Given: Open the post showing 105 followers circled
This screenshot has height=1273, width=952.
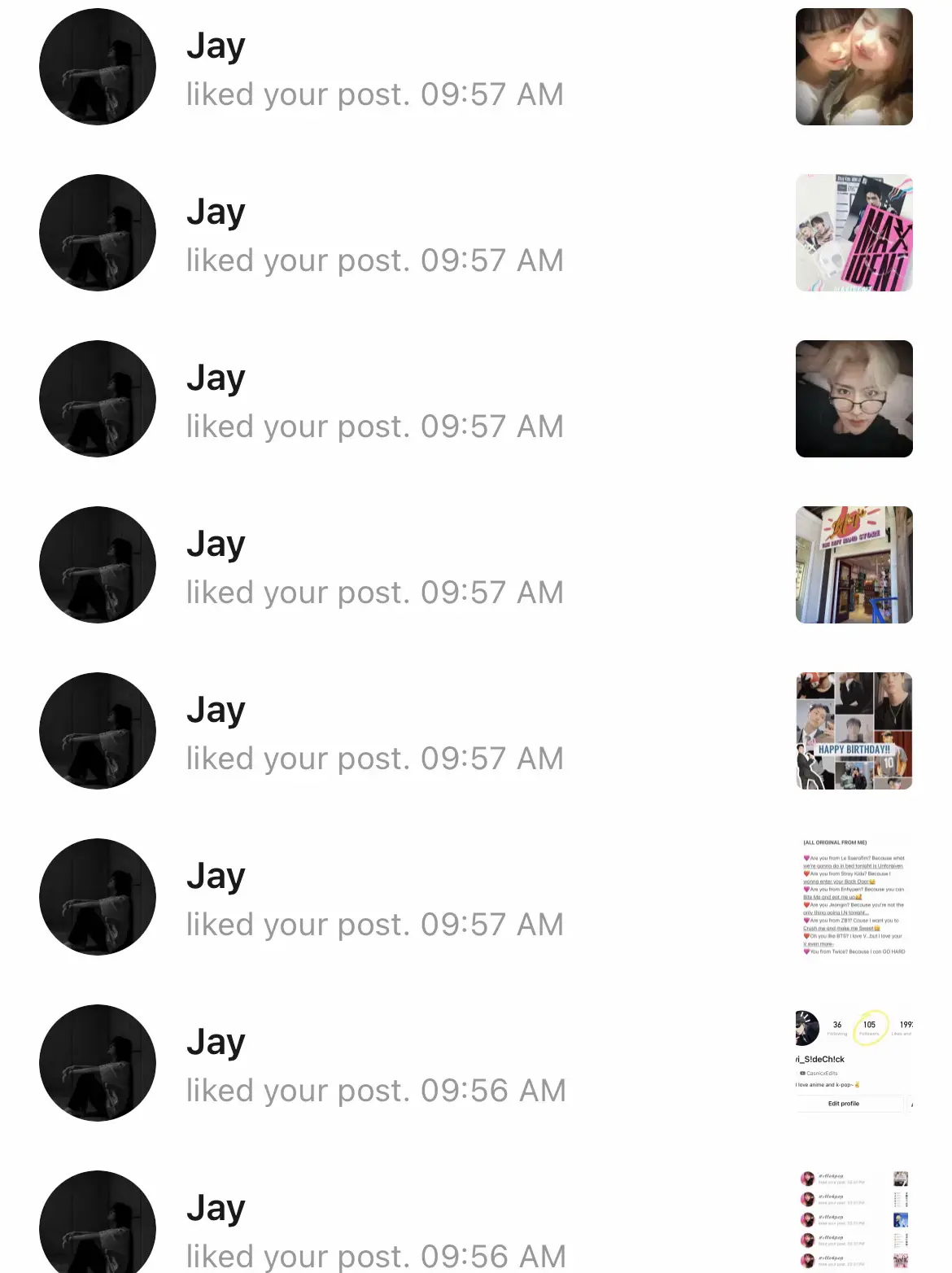Looking at the screenshot, I should click(x=854, y=1063).
